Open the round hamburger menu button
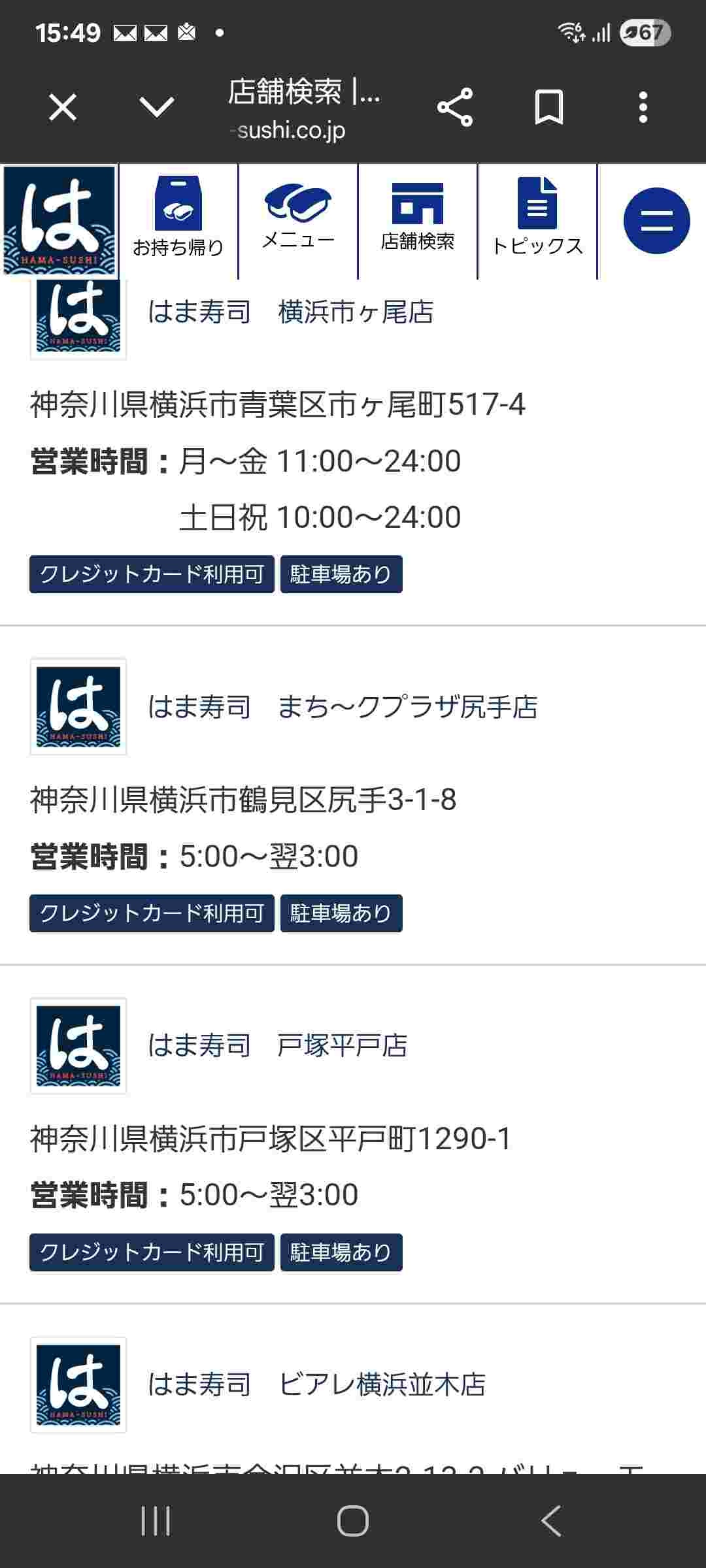The height and width of the screenshot is (1568, 706). (656, 221)
